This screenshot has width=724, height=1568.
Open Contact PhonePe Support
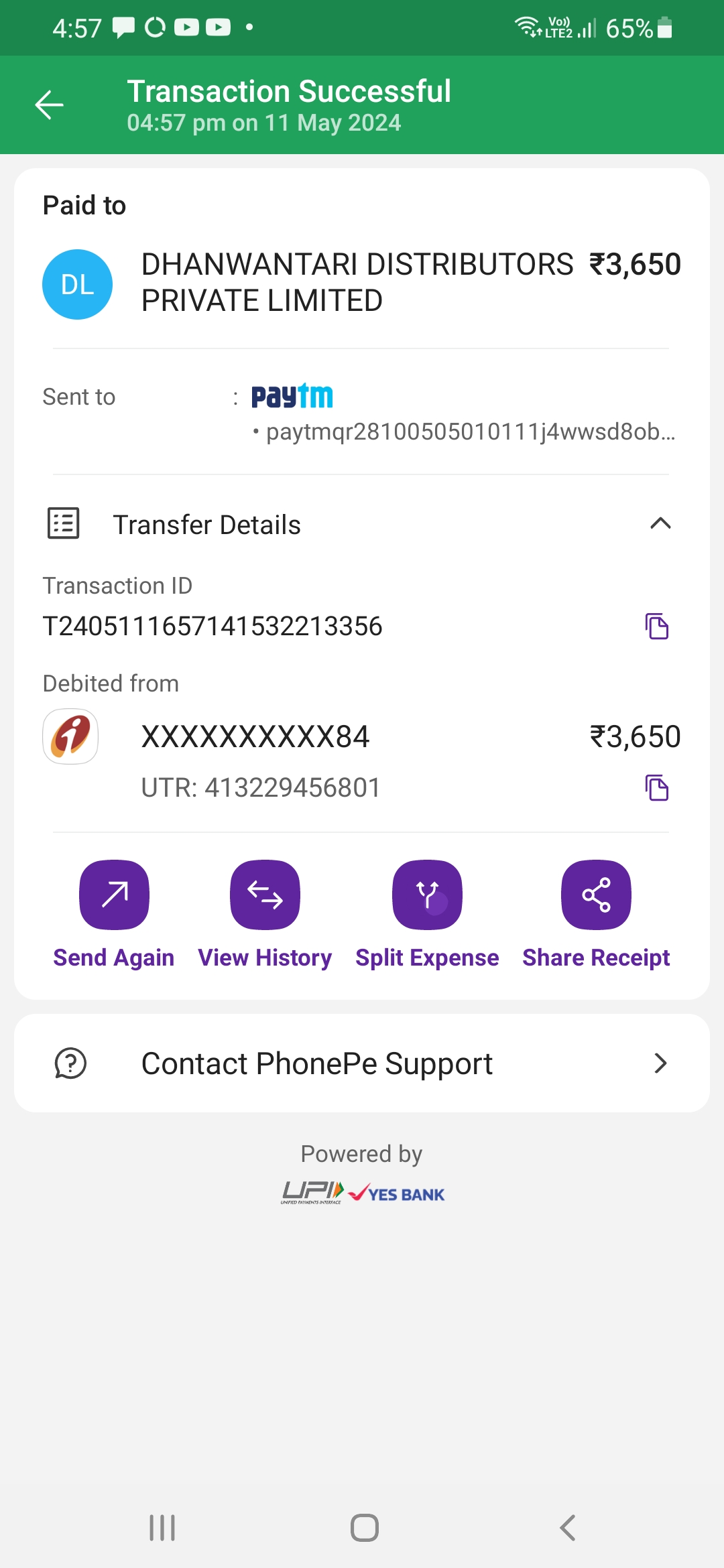(x=362, y=1063)
